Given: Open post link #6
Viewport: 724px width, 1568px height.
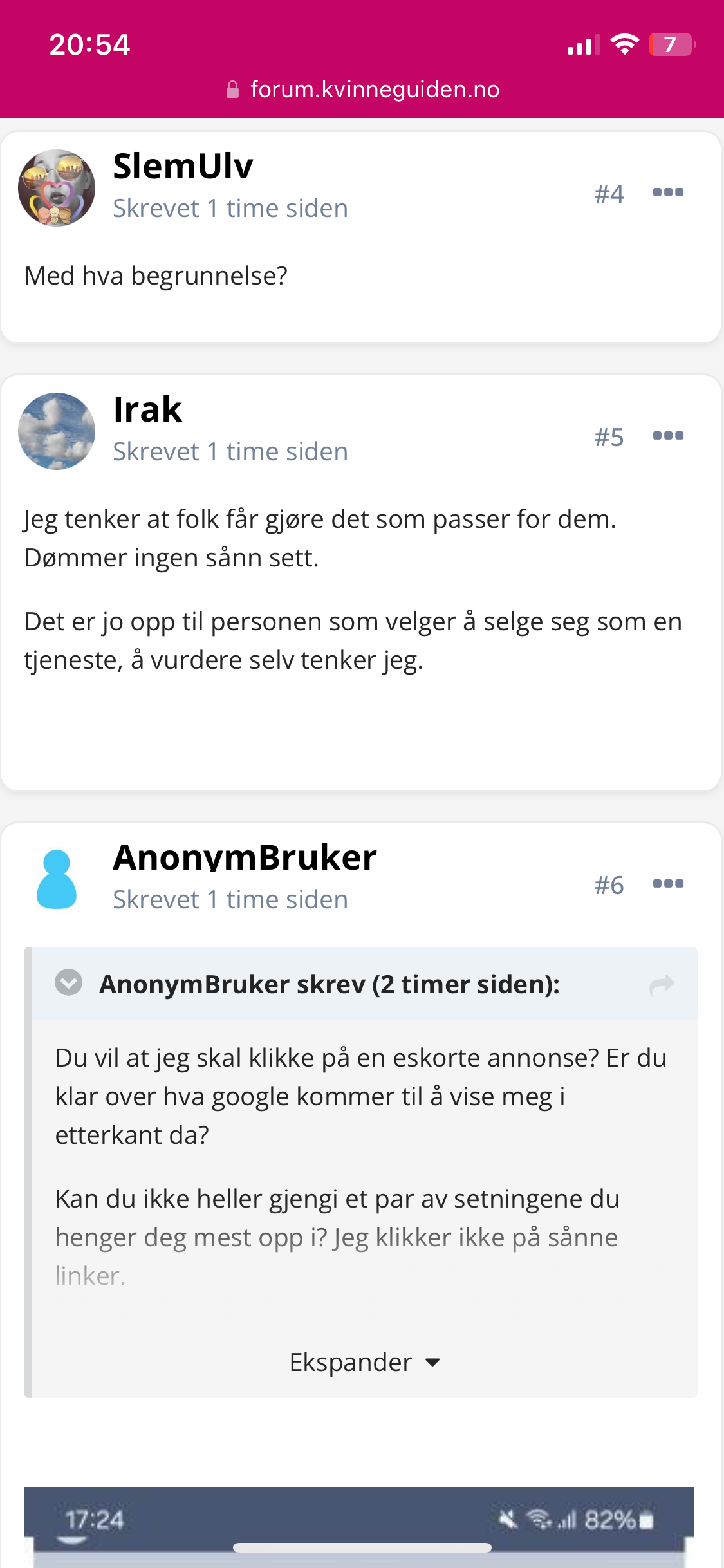Looking at the screenshot, I should click(609, 884).
